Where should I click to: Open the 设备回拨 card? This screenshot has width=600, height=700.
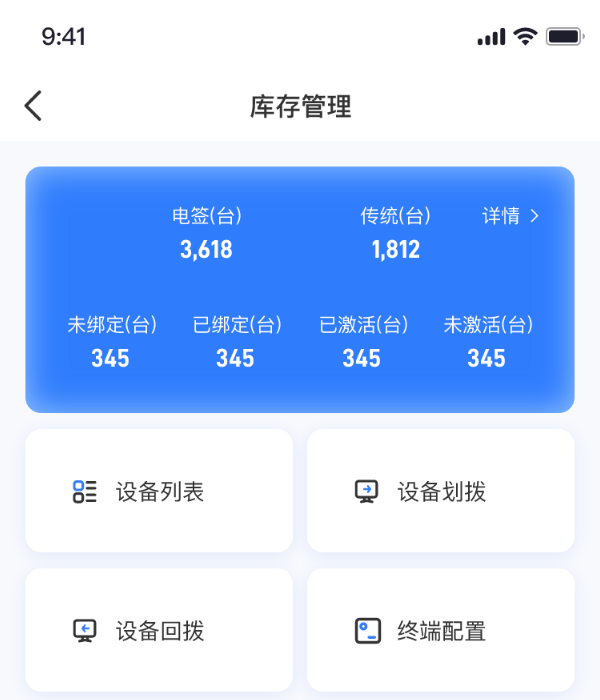coord(159,631)
